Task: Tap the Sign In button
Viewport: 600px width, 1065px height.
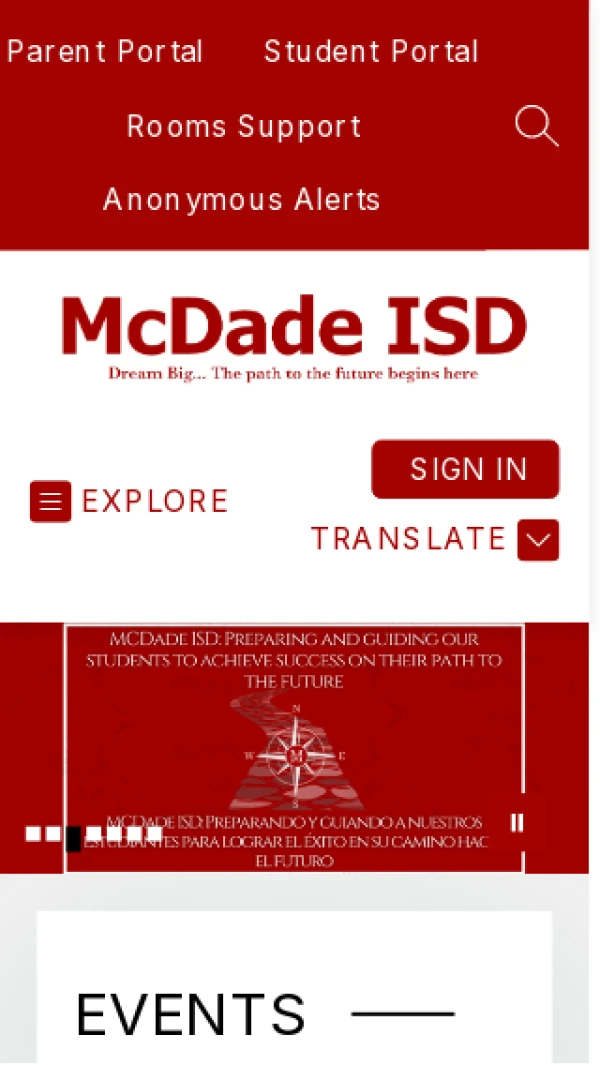Action: (x=466, y=469)
